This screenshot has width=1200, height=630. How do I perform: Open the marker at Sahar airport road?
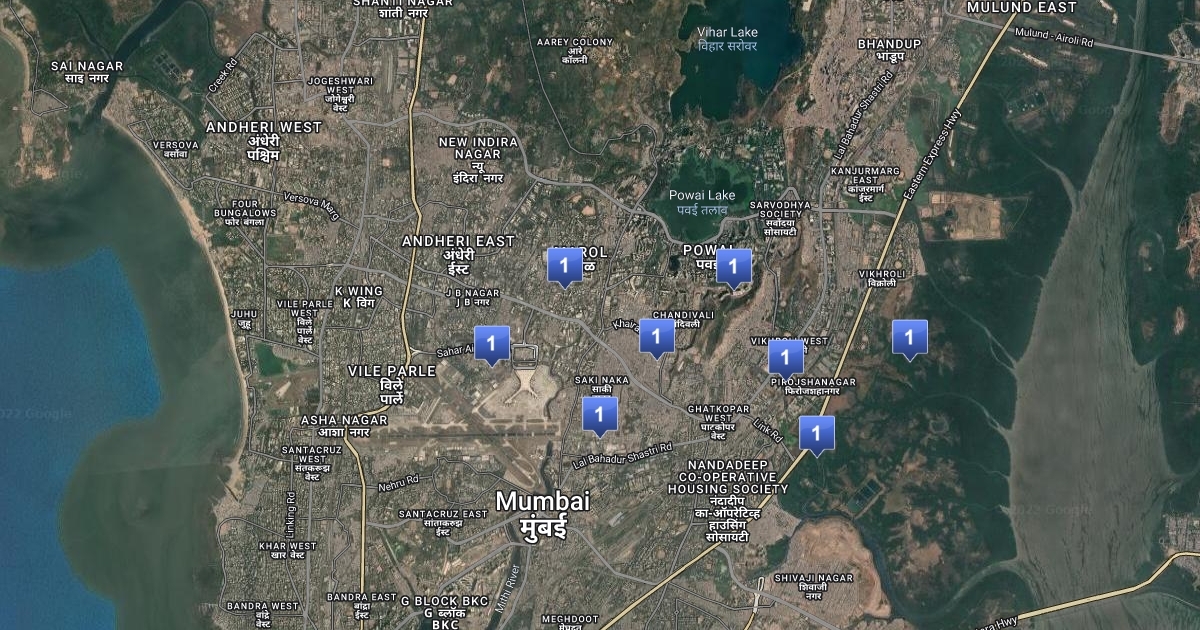pos(491,343)
